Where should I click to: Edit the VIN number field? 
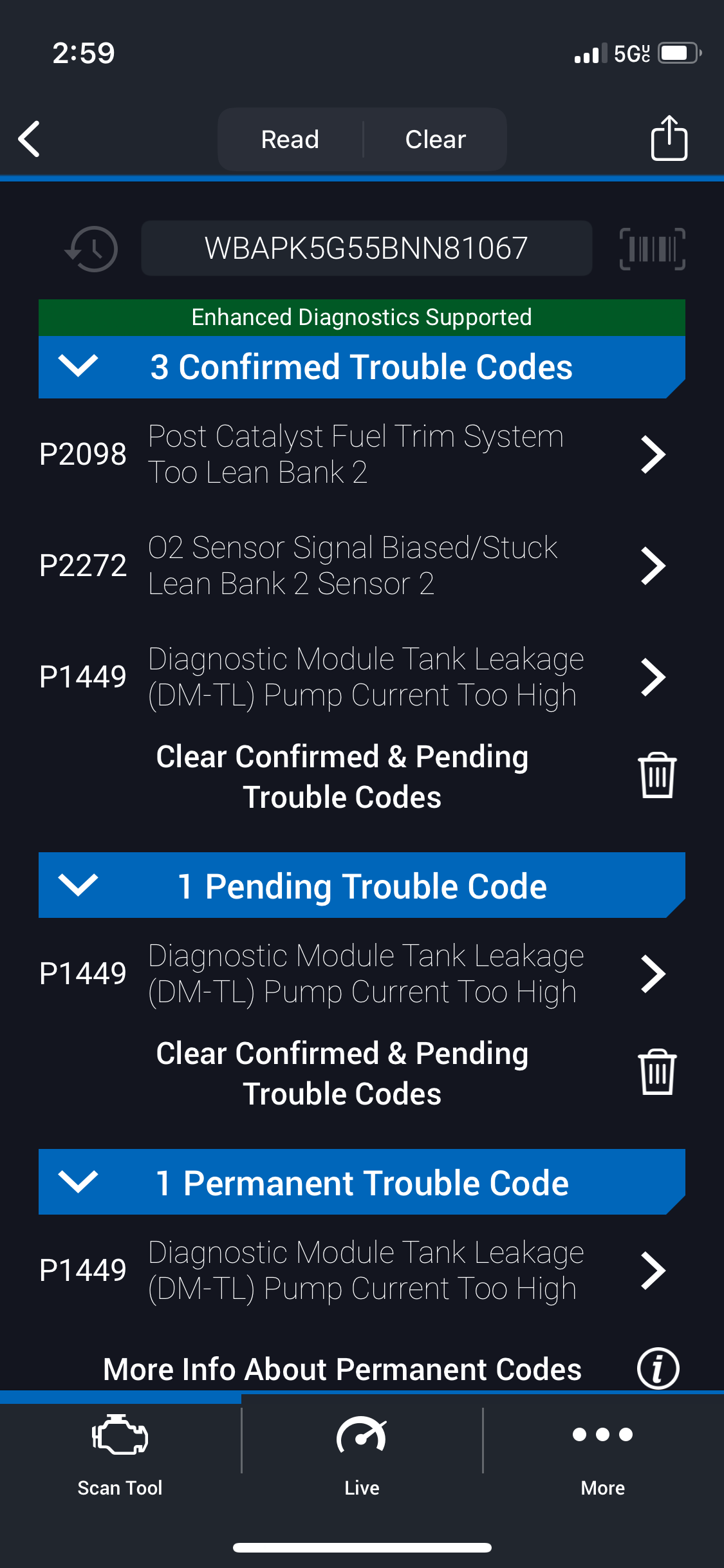pos(366,248)
